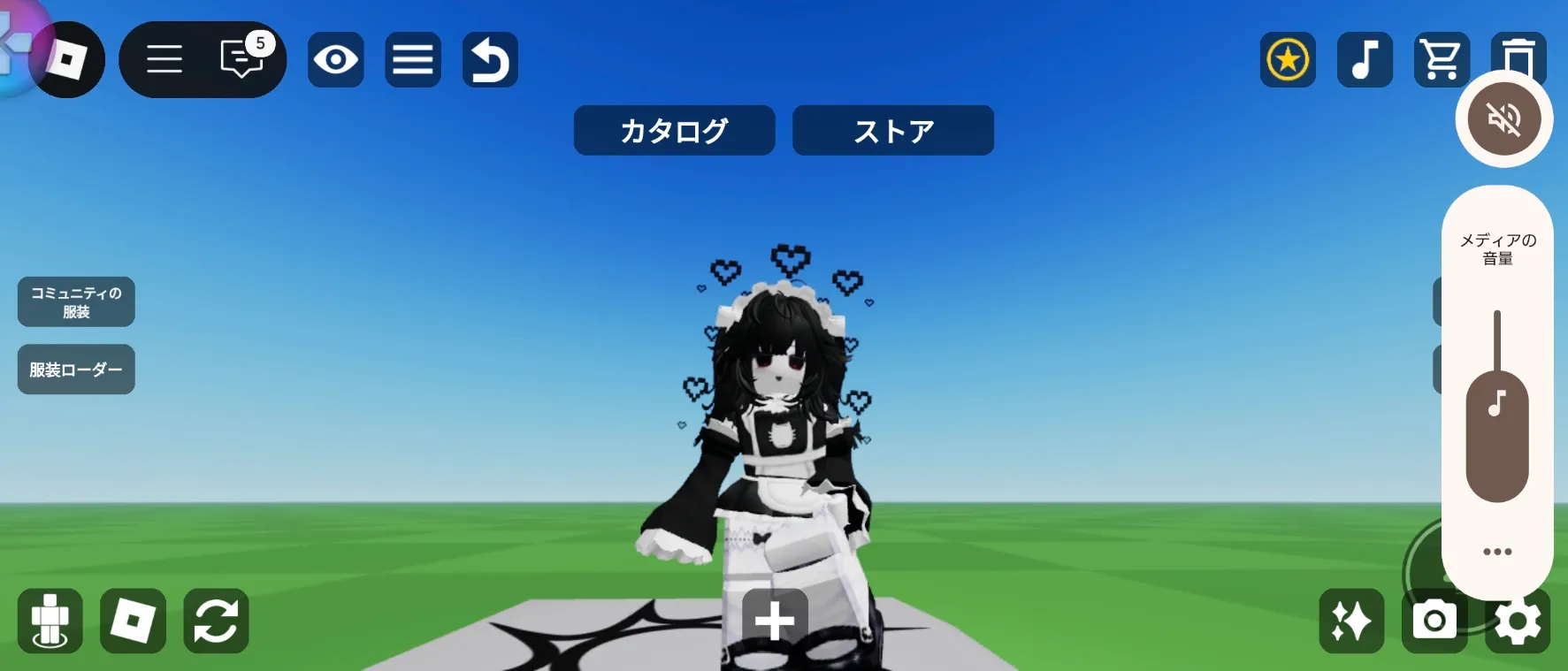
Task: Toggle the media mute button
Action: point(1504,118)
